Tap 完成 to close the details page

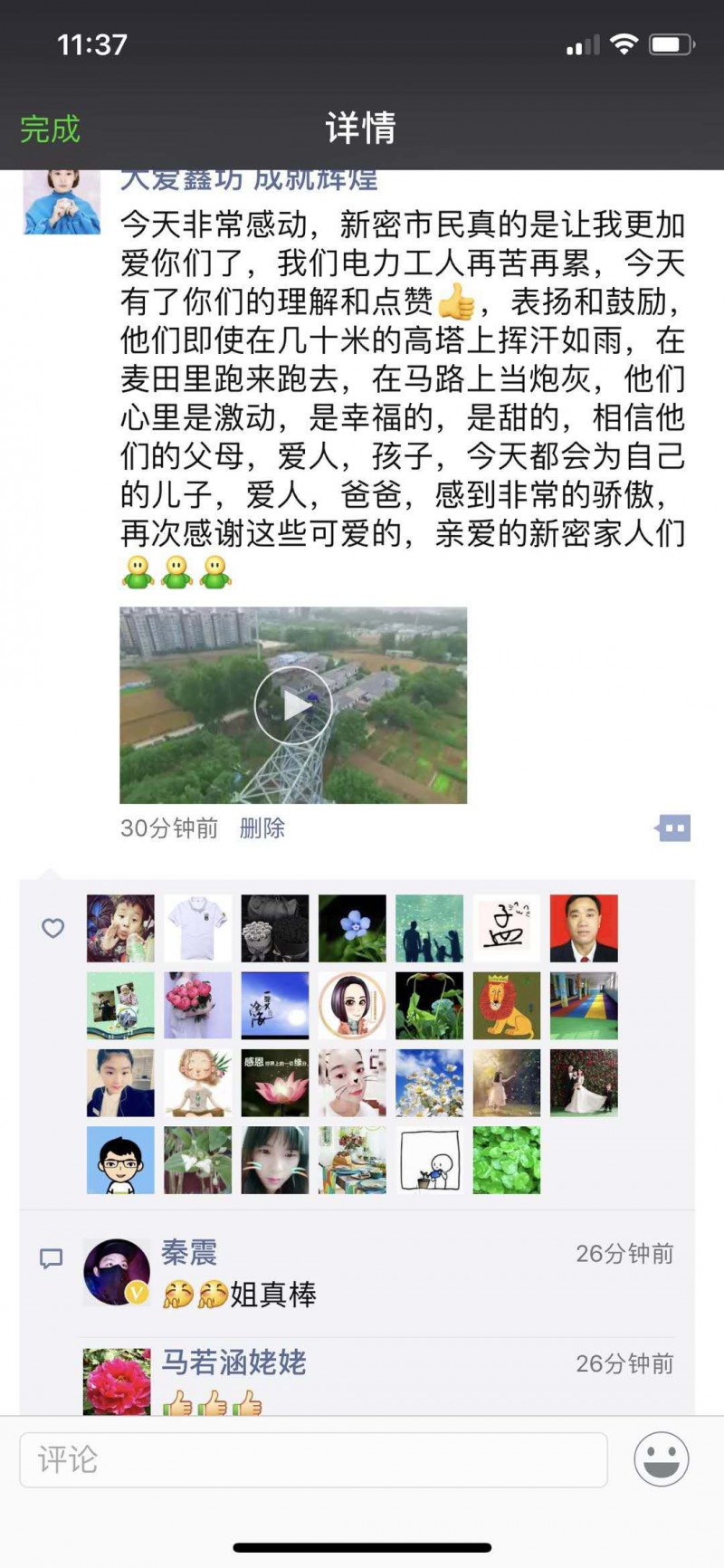51,129
